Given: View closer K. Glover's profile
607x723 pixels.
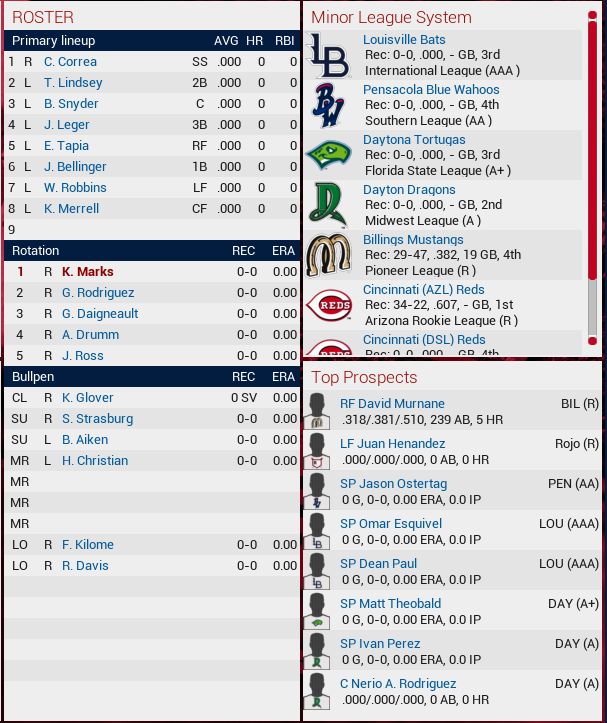Looking at the screenshot, I should 87,398.
